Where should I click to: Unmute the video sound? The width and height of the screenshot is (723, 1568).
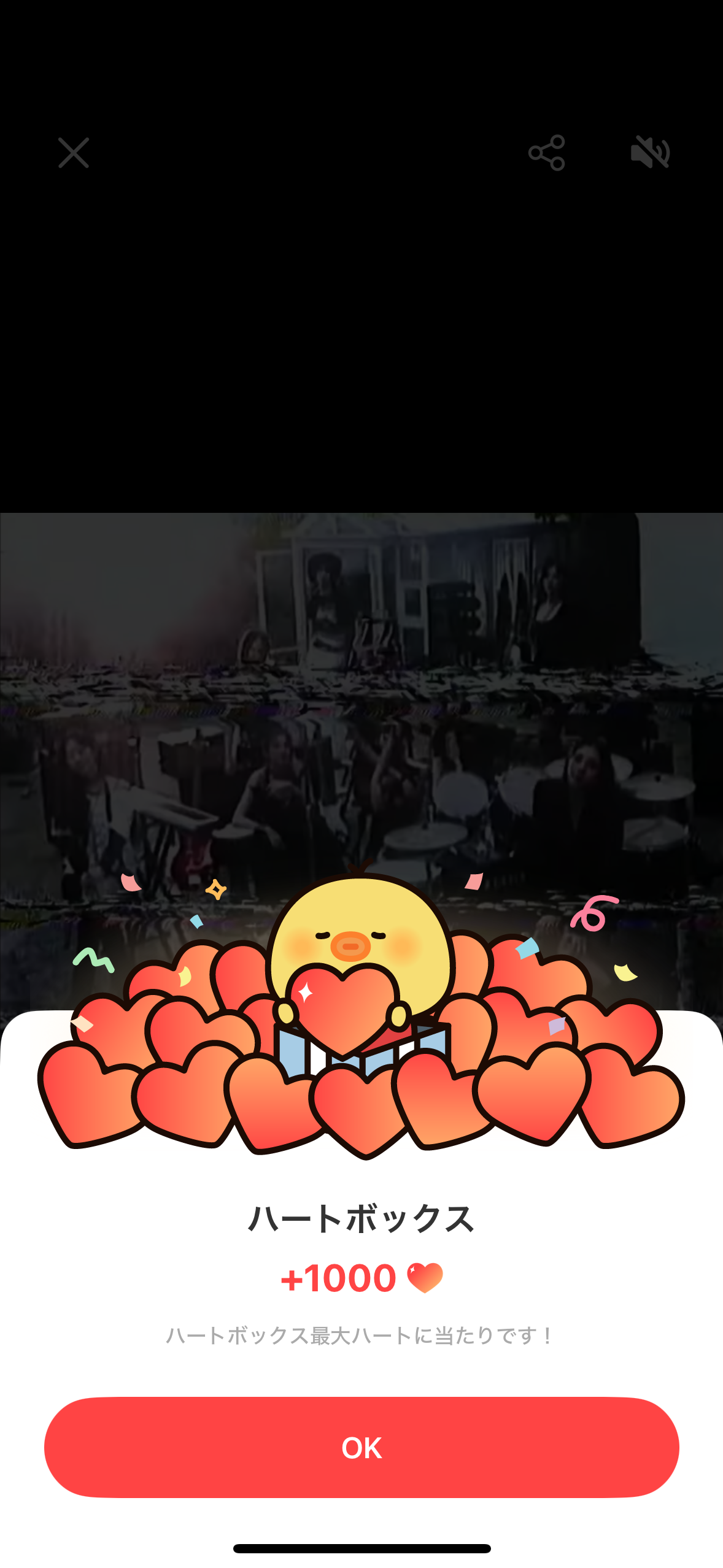(650, 153)
